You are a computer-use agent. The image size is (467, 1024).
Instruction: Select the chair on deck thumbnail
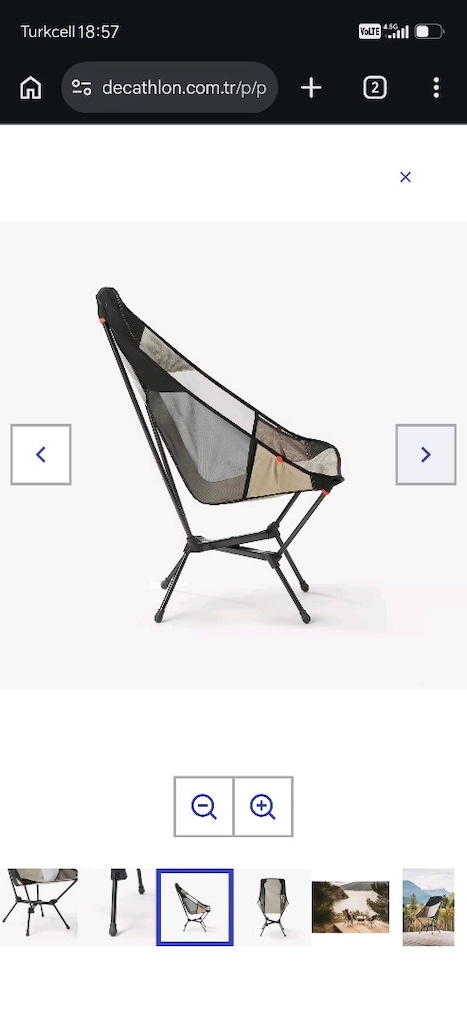point(428,907)
